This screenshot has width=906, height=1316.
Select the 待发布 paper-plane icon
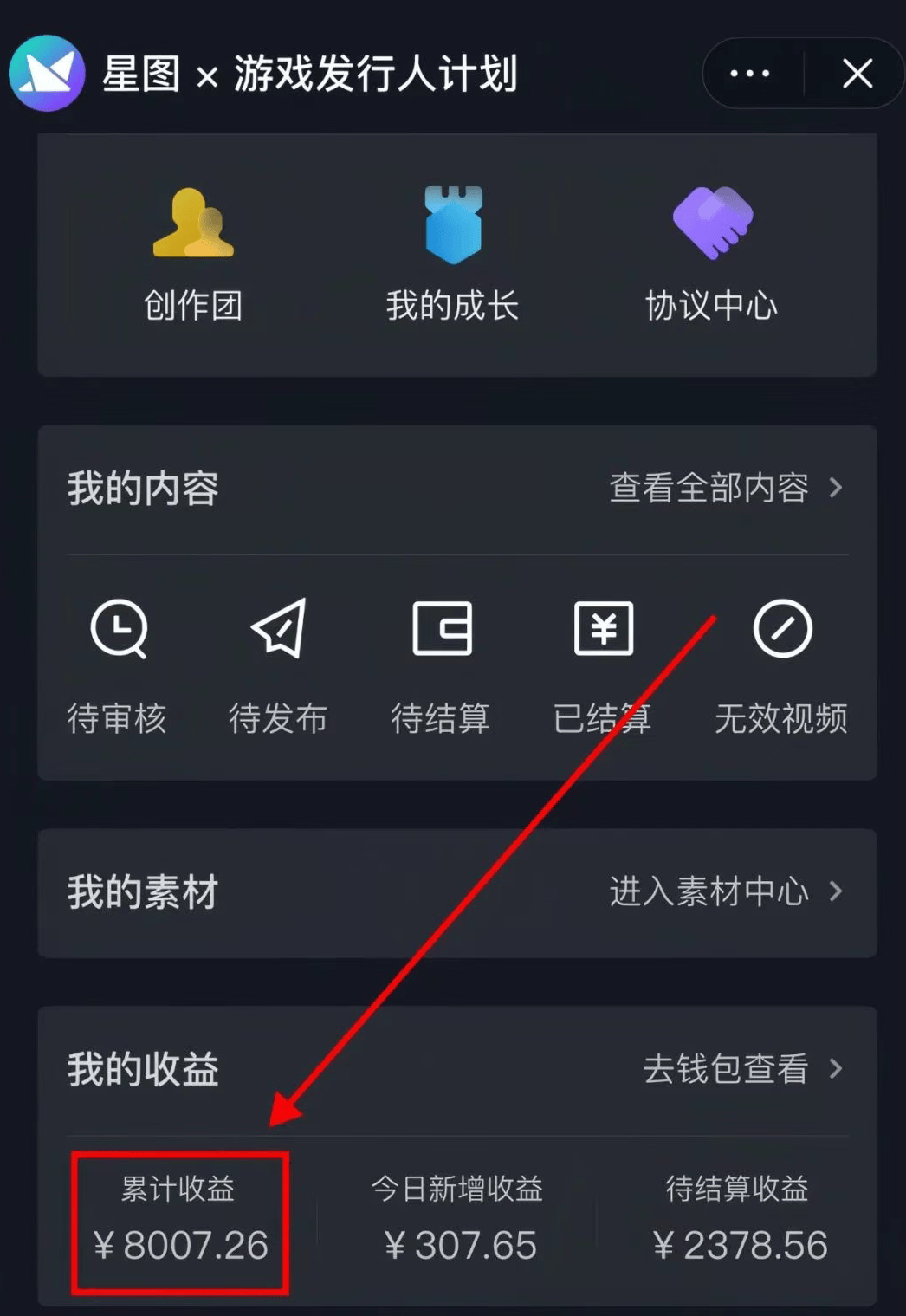[x=279, y=631]
